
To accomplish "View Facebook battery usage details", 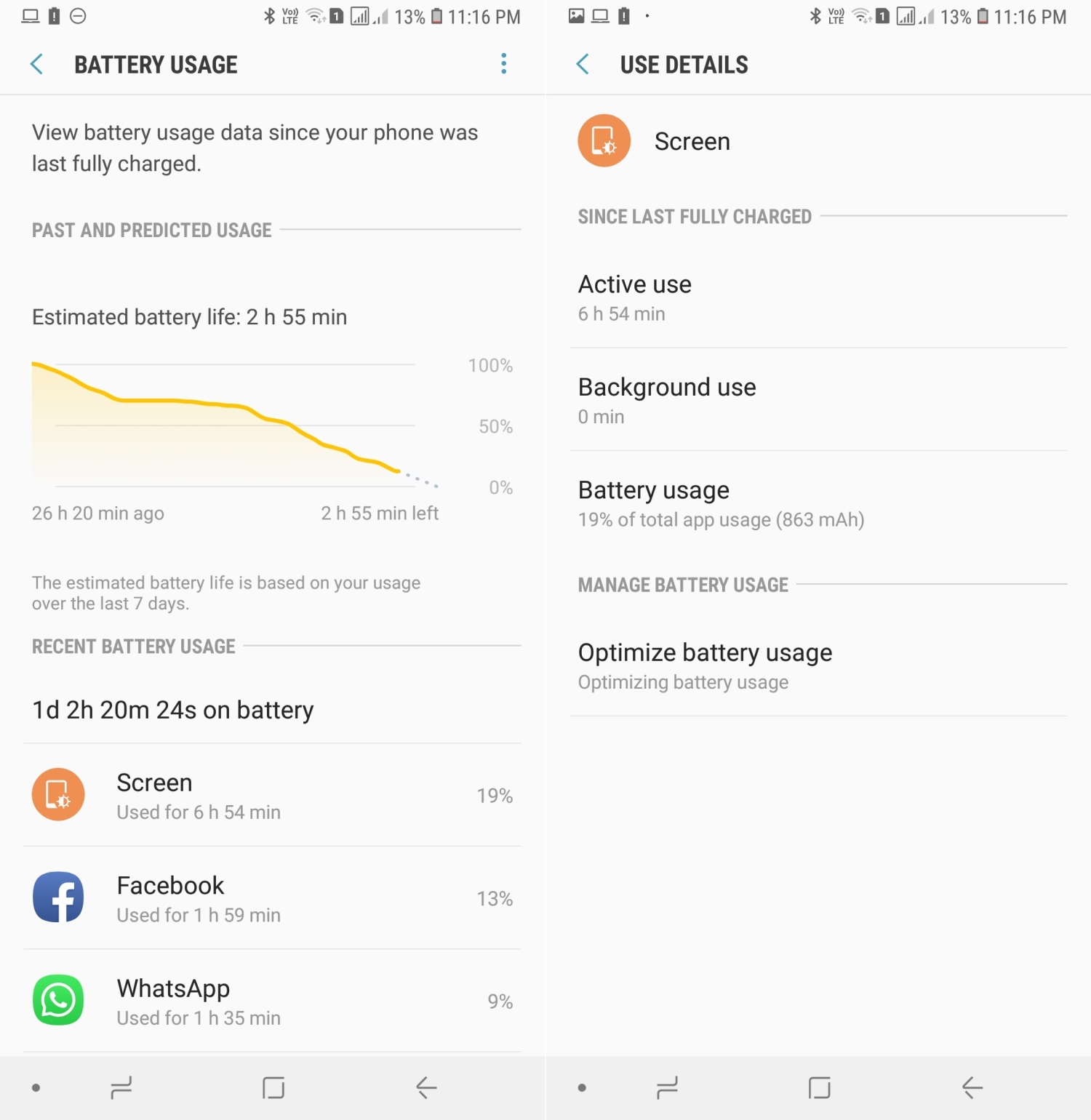I will point(272,898).
